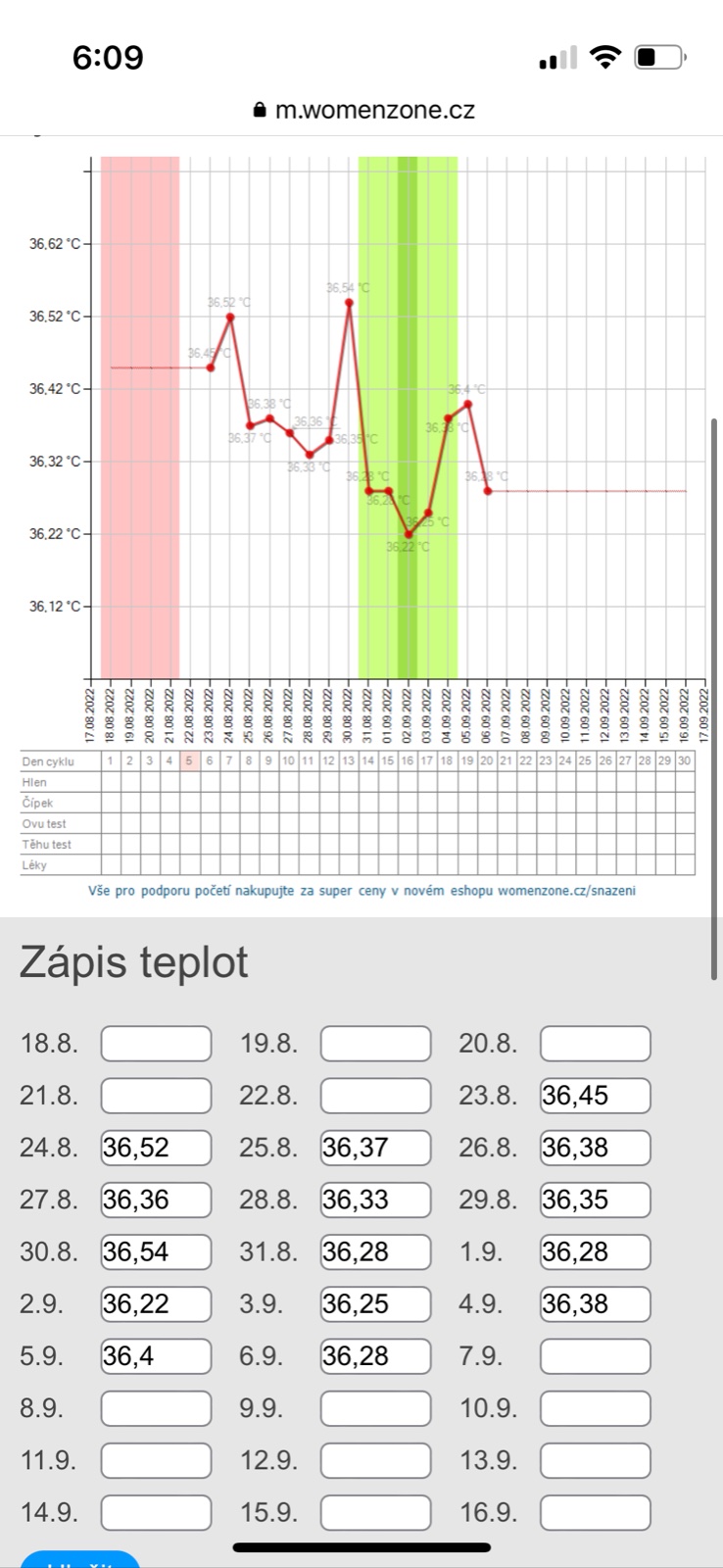Edit the 26.8. temperature value 36,38
Viewport: 723px width, 1568px height.
(x=595, y=1148)
